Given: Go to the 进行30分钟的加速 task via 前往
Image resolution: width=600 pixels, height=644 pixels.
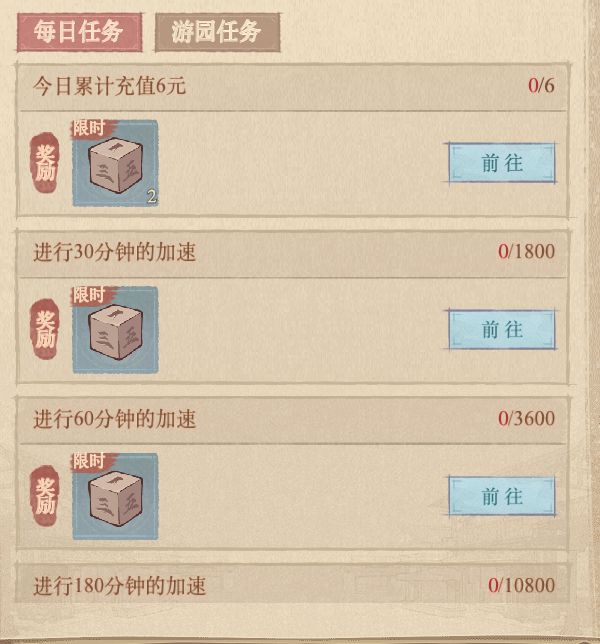Looking at the screenshot, I should [x=501, y=329].
